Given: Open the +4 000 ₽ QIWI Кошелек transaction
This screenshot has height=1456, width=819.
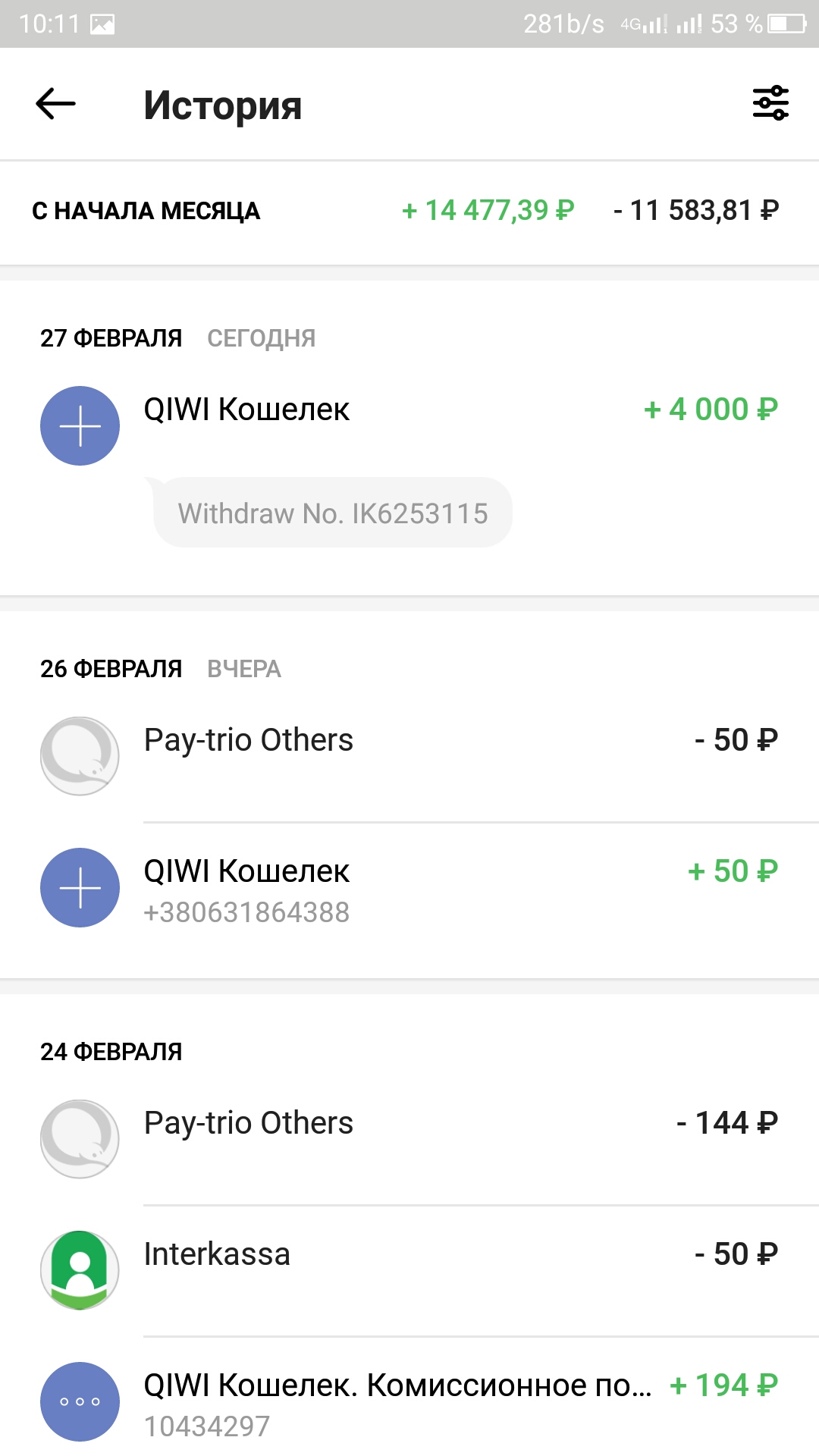Looking at the screenshot, I should pos(409,425).
